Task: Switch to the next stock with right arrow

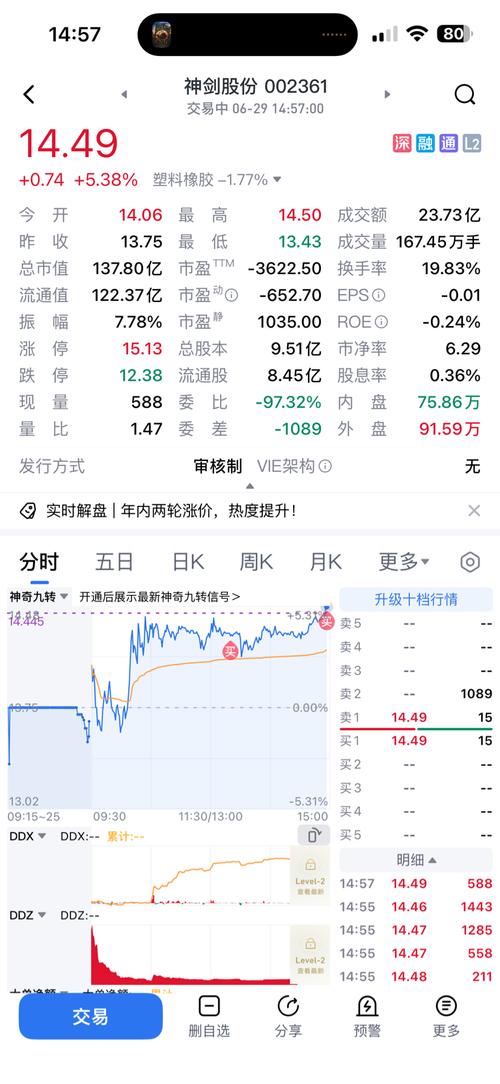Action: click(x=387, y=95)
